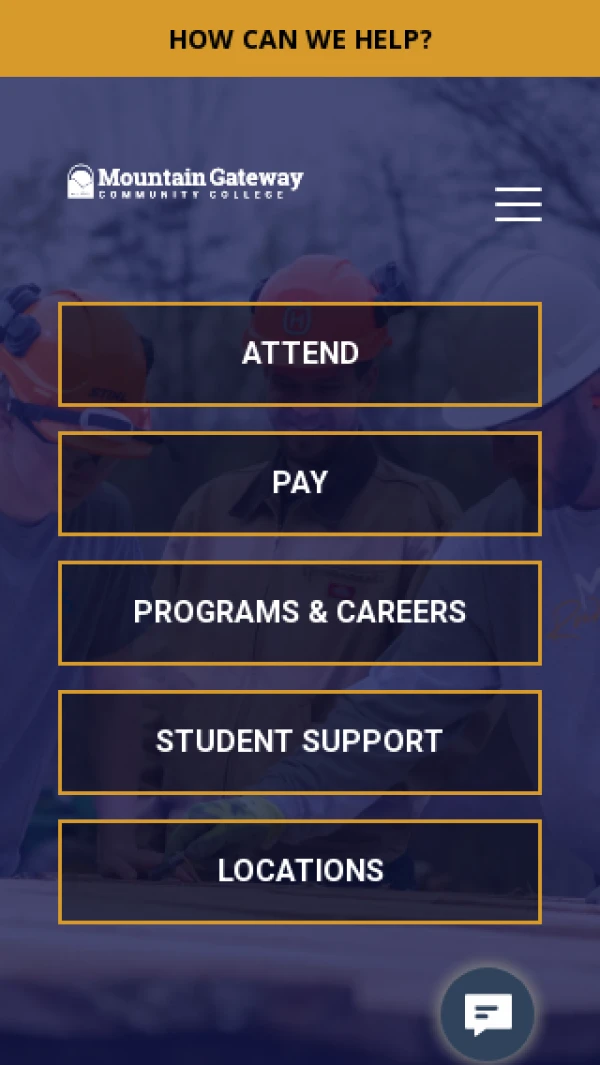This screenshot has width=600, height=1065.
Task: Go to Programs & Careers
Action: coord(300,612)
